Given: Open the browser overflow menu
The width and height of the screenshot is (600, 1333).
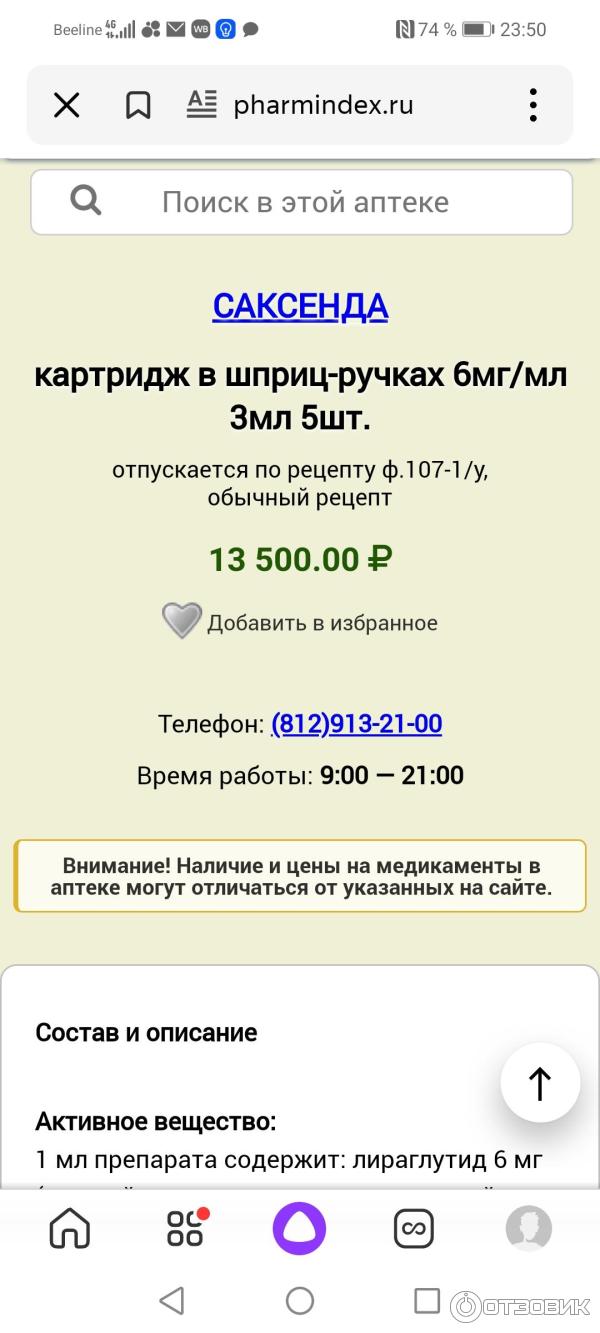Looking at the screenshot, I should pos(533,105).
